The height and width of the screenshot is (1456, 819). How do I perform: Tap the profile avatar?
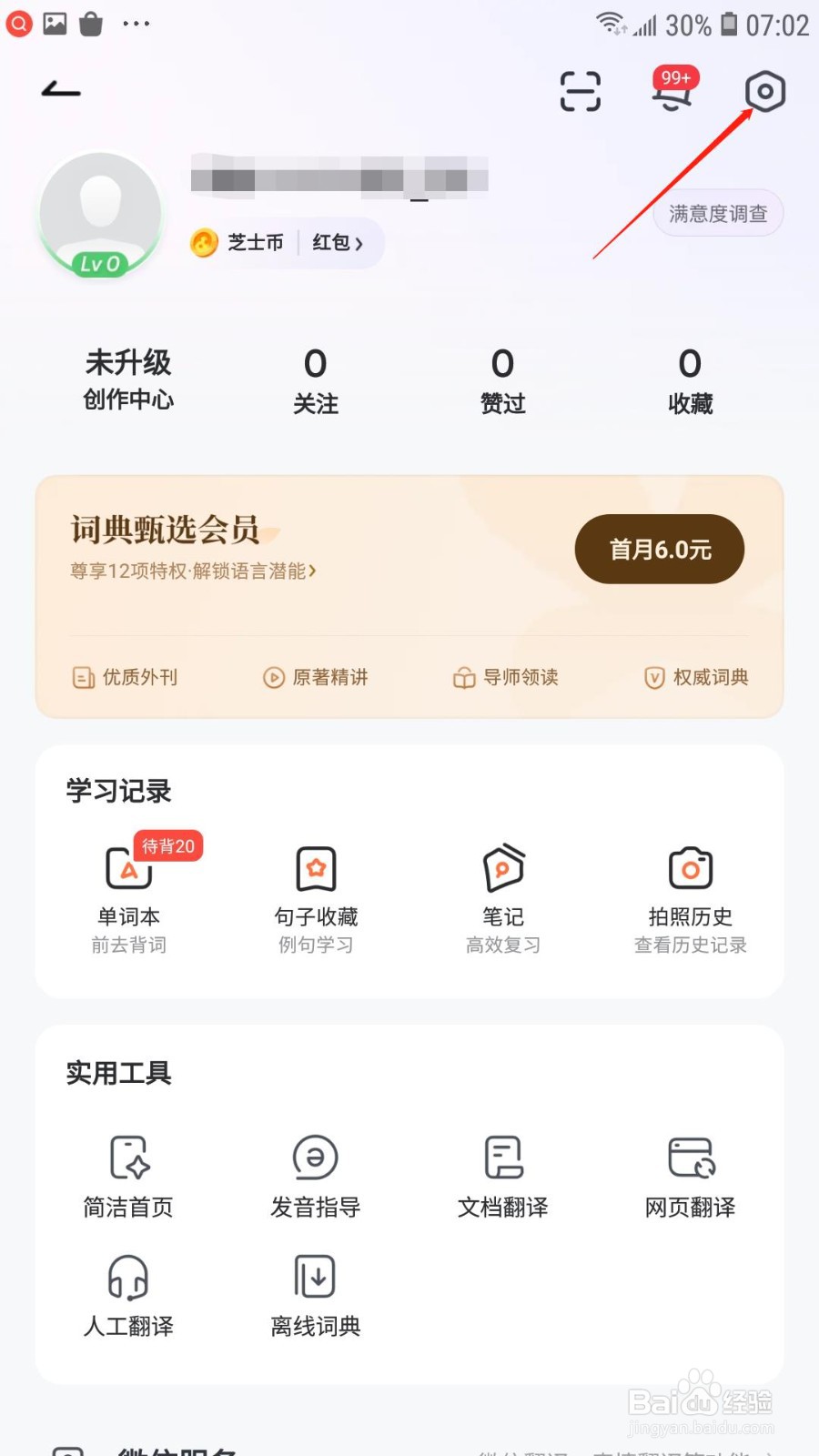tap(100, 215)
